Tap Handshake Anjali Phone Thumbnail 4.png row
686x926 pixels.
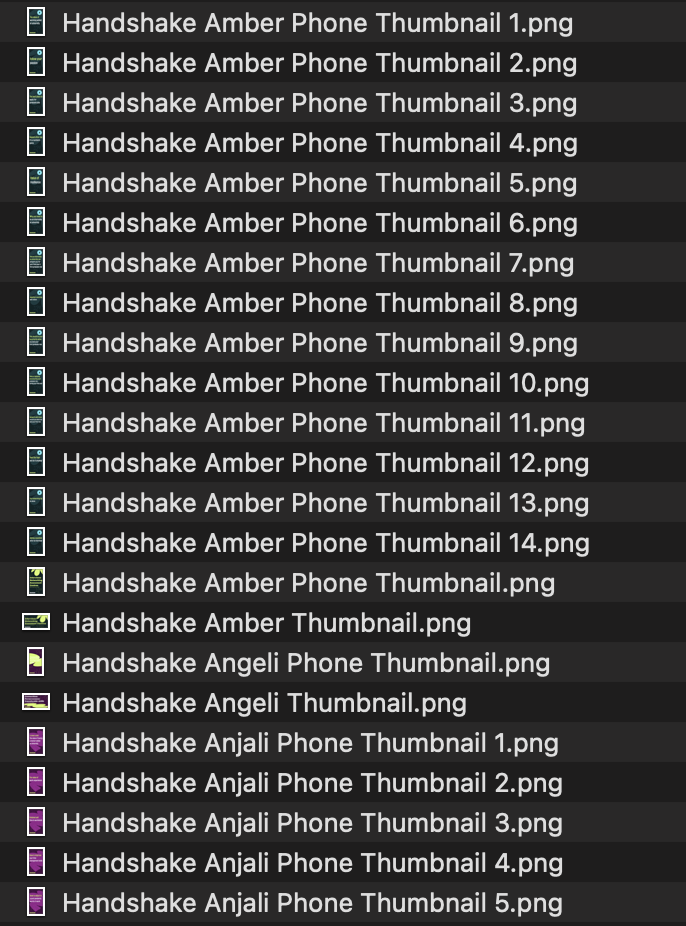coord(312,863)
